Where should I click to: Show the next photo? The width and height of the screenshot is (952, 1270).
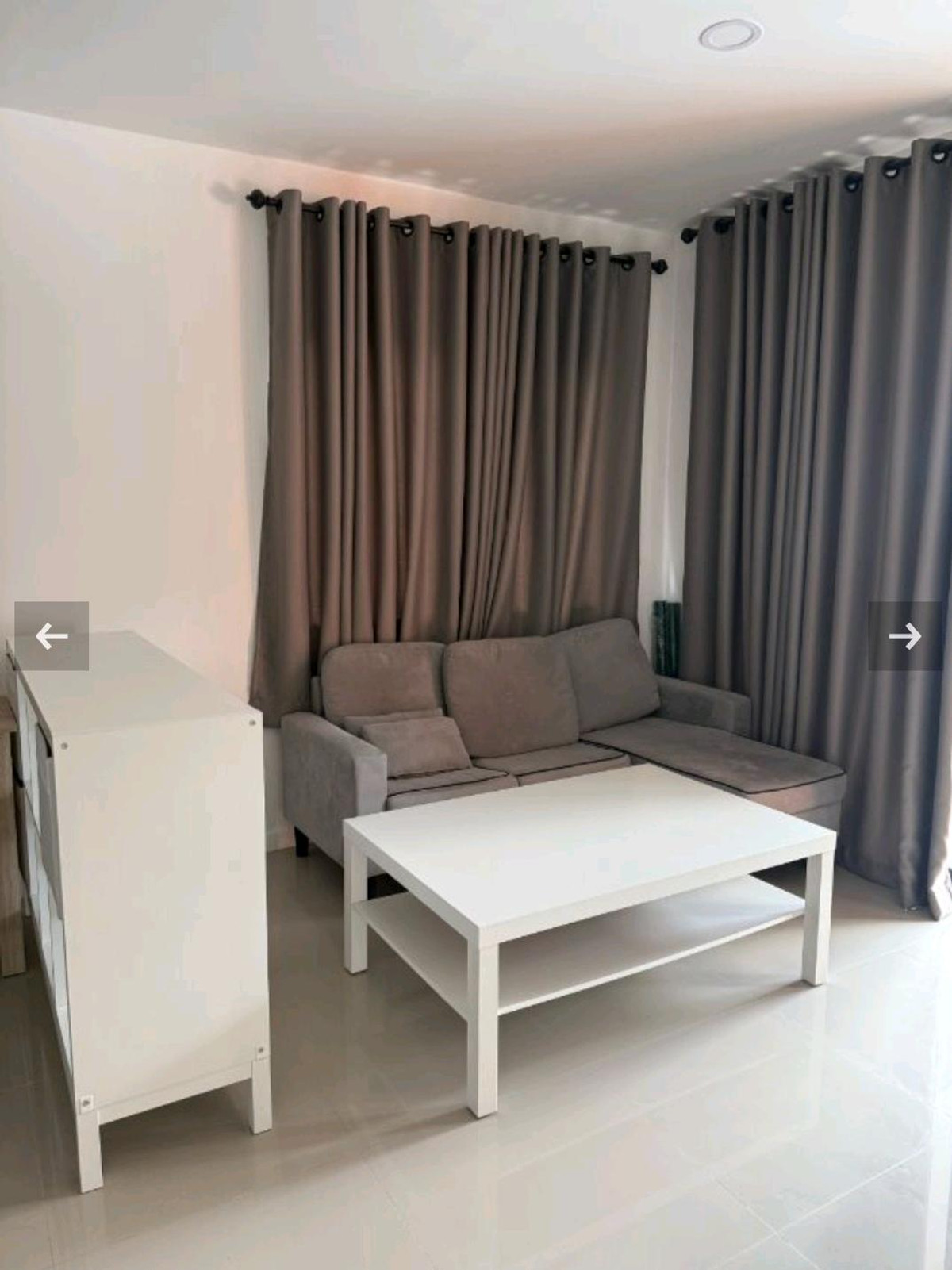904,635
